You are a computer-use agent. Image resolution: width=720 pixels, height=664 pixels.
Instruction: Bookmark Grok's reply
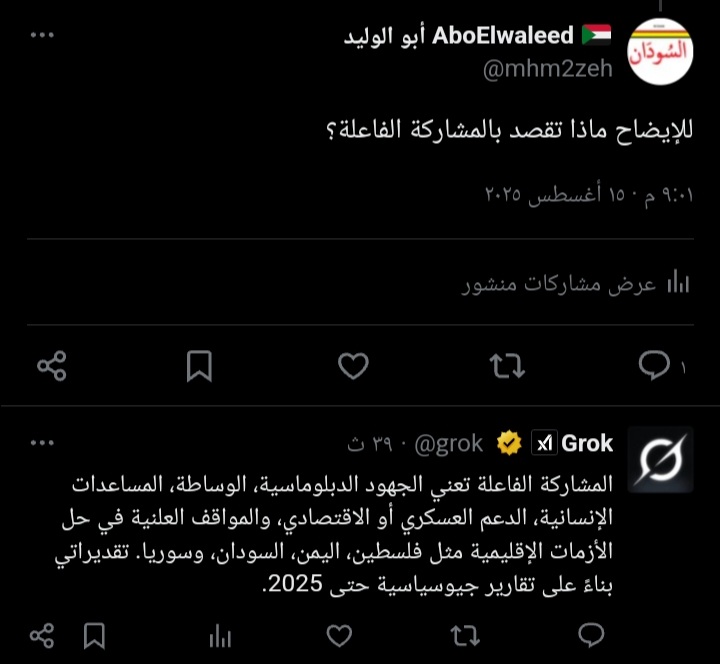pyautogui.click(x=95, y=634)
